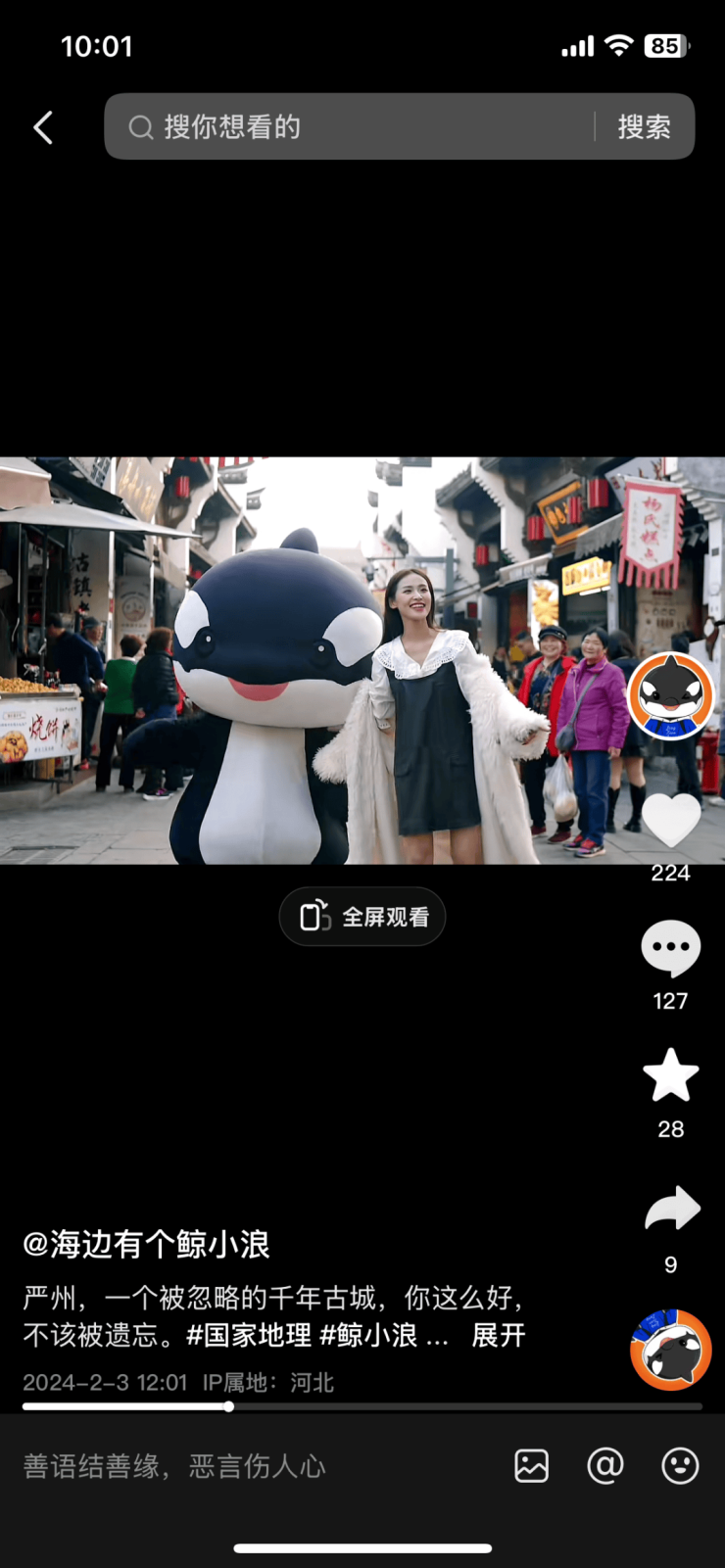Open the spinning music disc
The image size is (725, 1568).
click(670, 1350)
